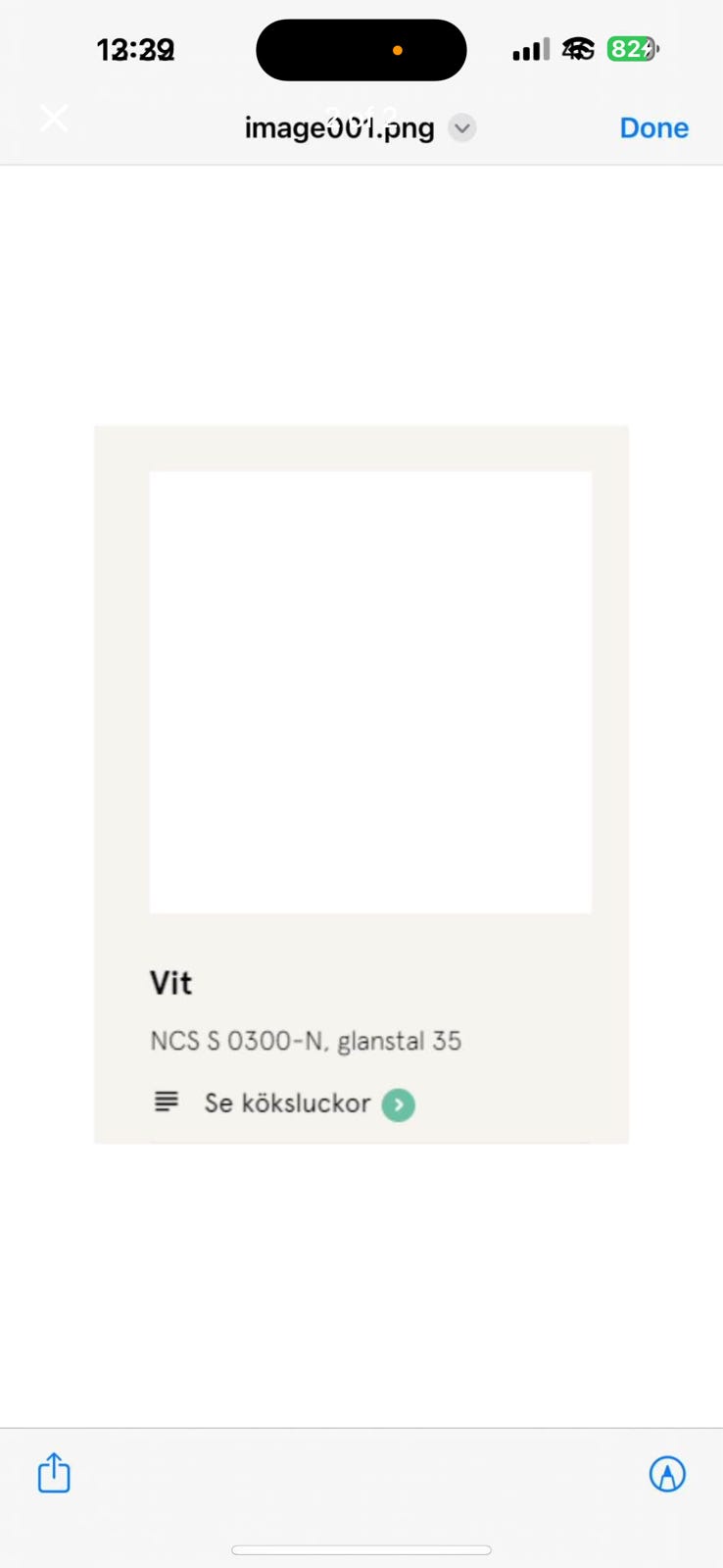Screen dimensions: 723x1568
Task: Open the Markup annotation tool
Action: 667,1473
